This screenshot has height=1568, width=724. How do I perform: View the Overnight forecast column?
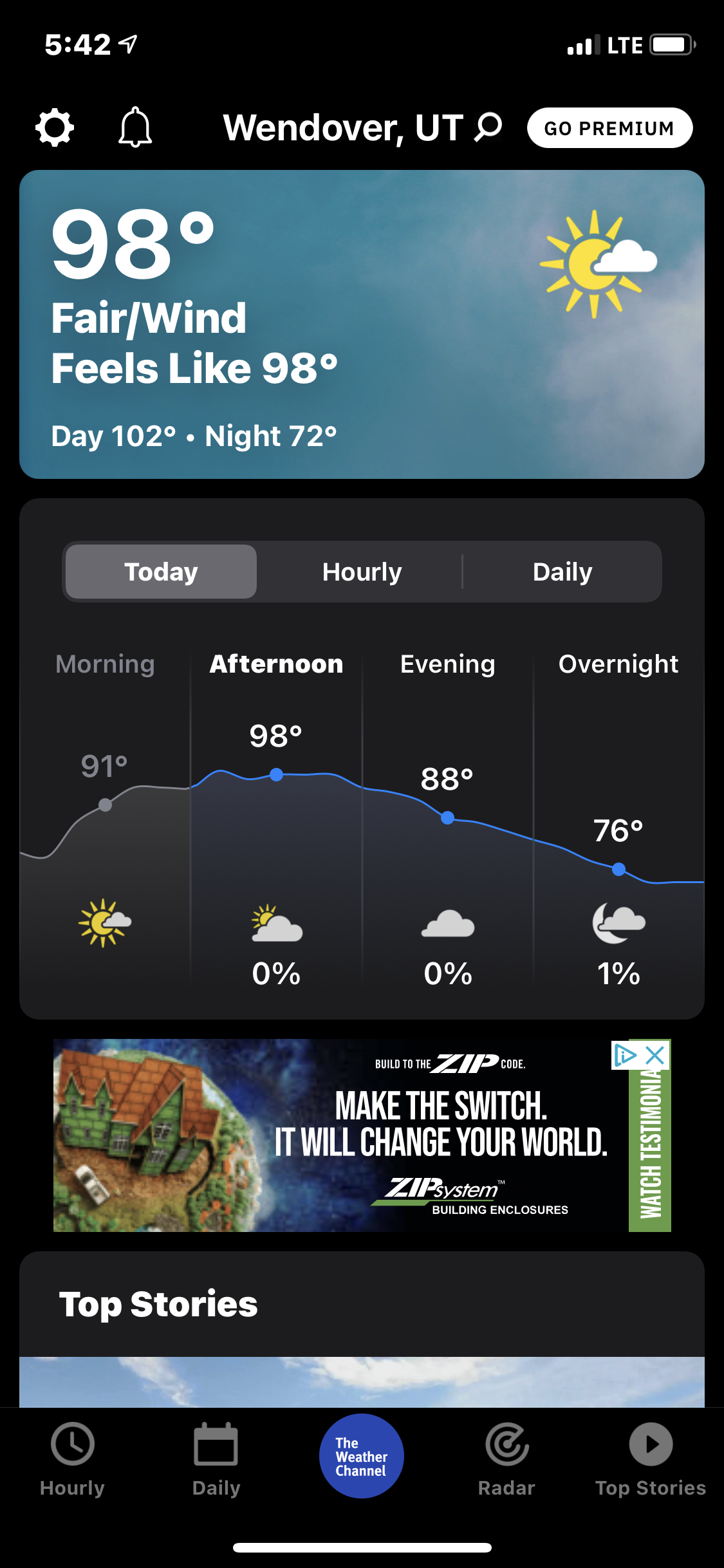point(618,817)
